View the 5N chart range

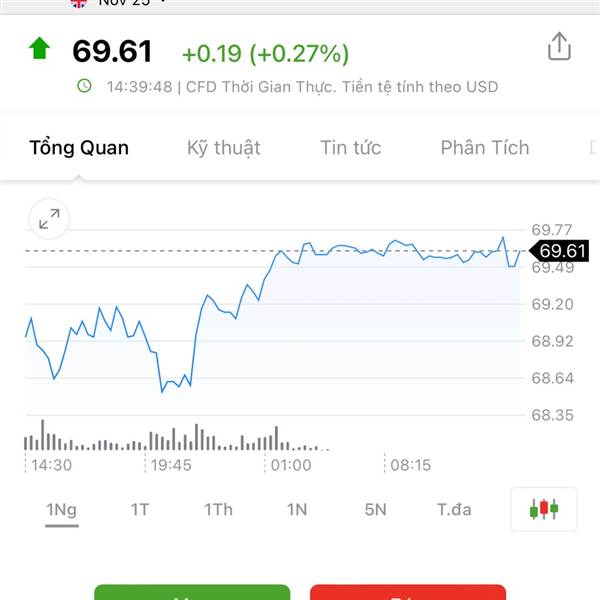click(375, 509)
